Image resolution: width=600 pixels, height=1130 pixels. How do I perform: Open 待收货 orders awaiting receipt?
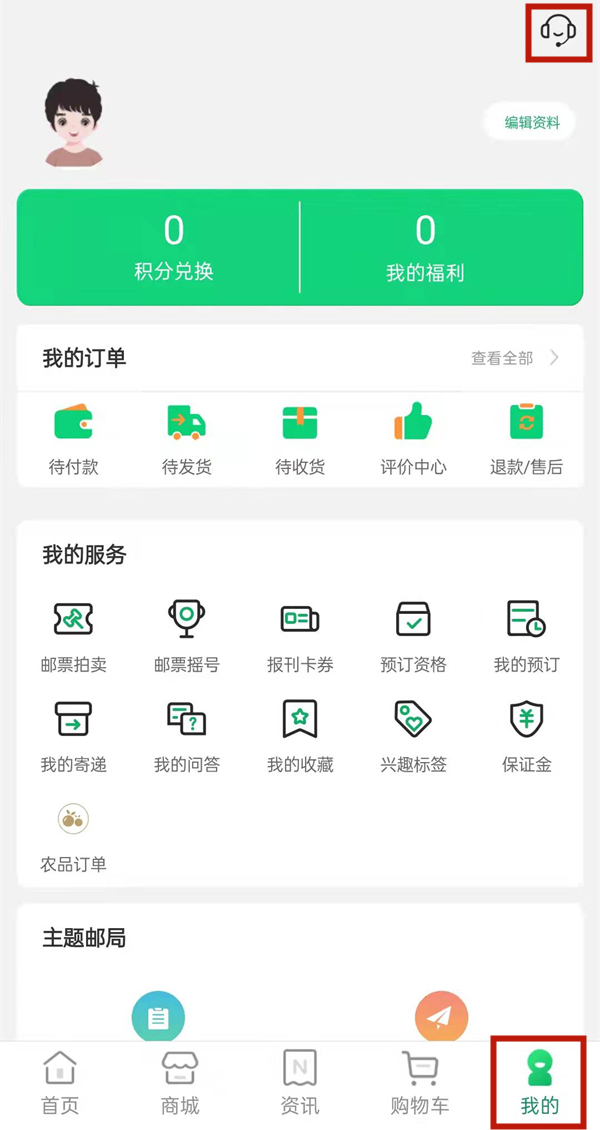tap(299, 439)
